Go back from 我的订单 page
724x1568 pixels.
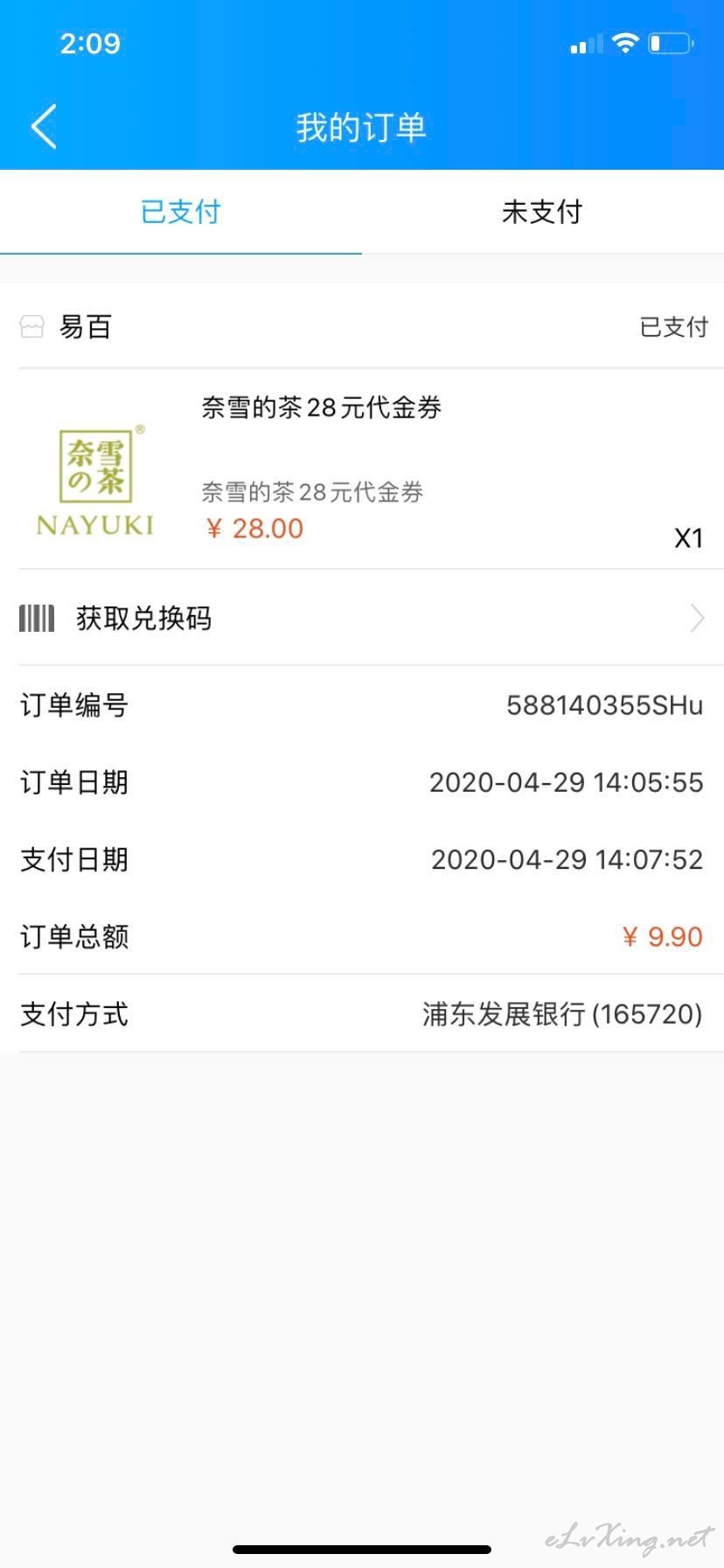44,127
